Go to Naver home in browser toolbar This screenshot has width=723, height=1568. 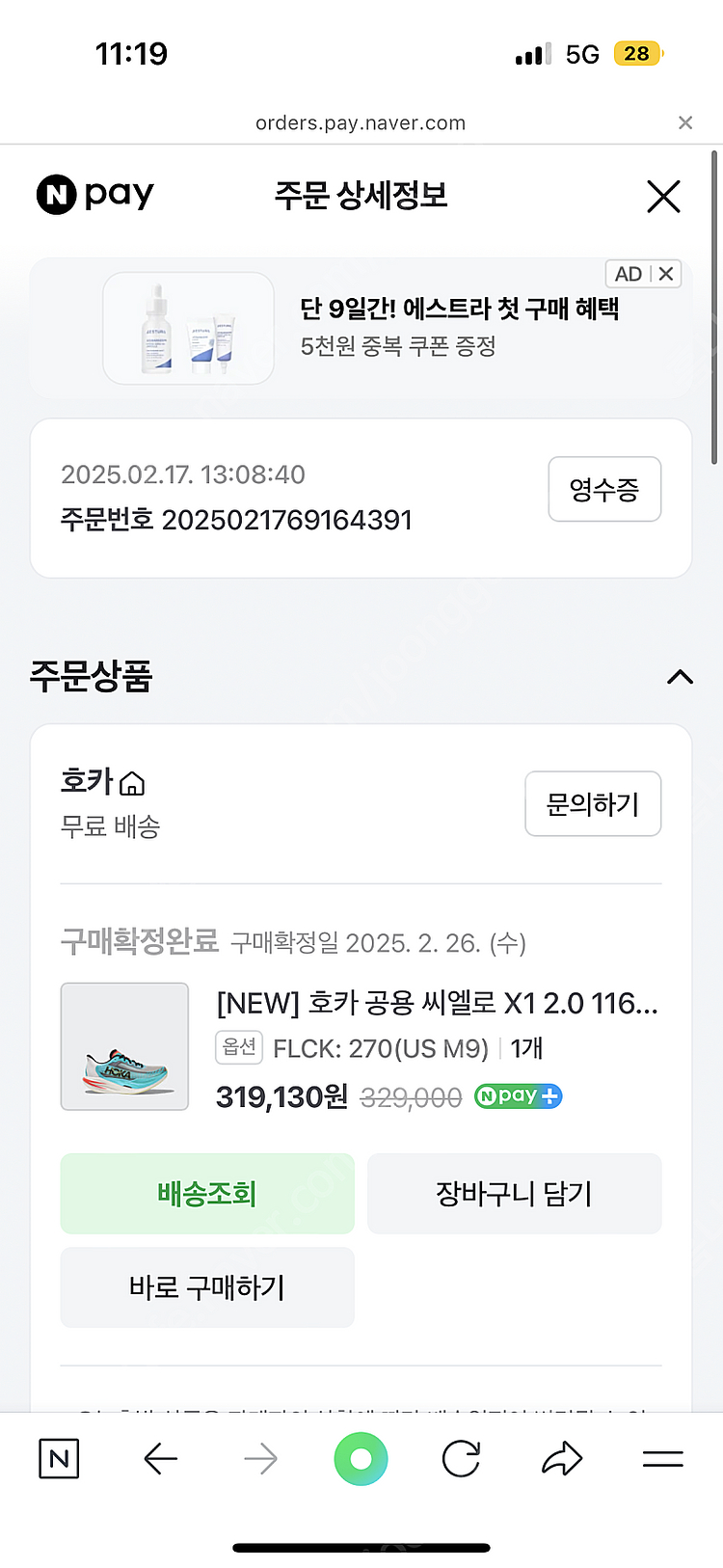[x=59, y=1459]
